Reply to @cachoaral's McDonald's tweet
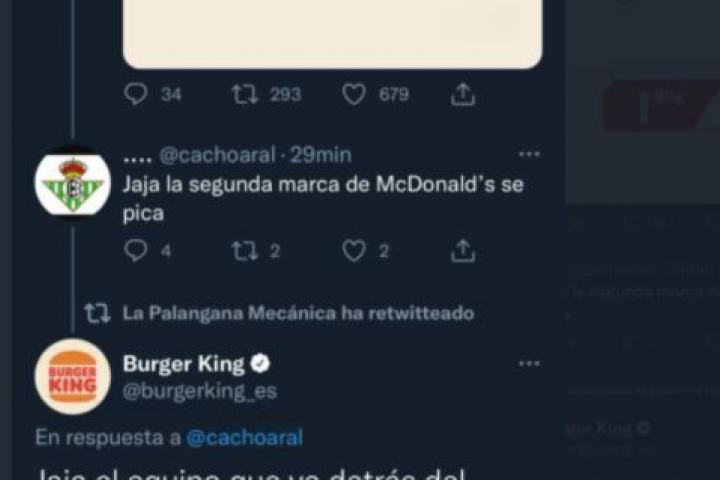This screenshot has height=480, width=720. [136, 251]
